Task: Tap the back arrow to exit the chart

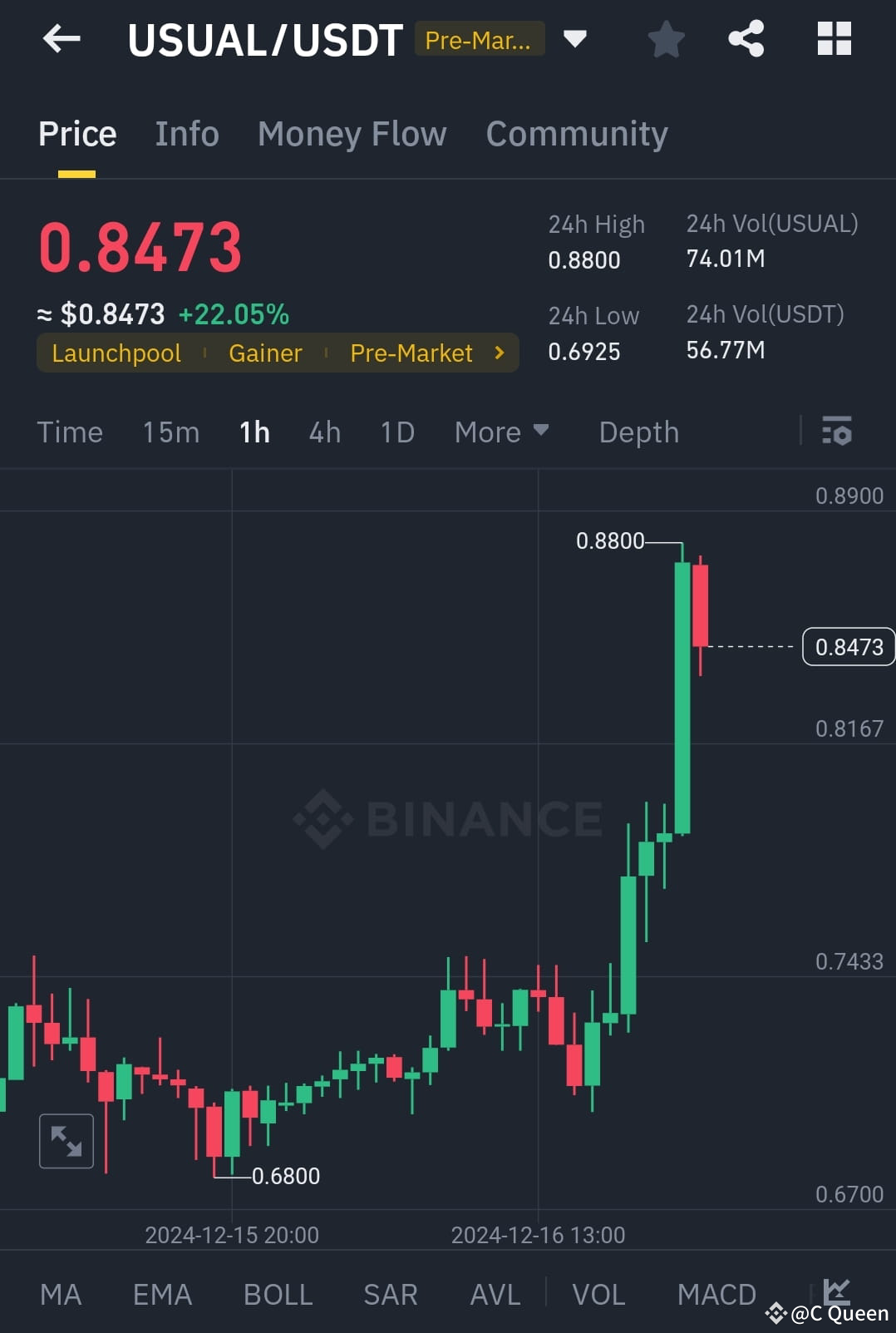Action: tap(60, 38)
